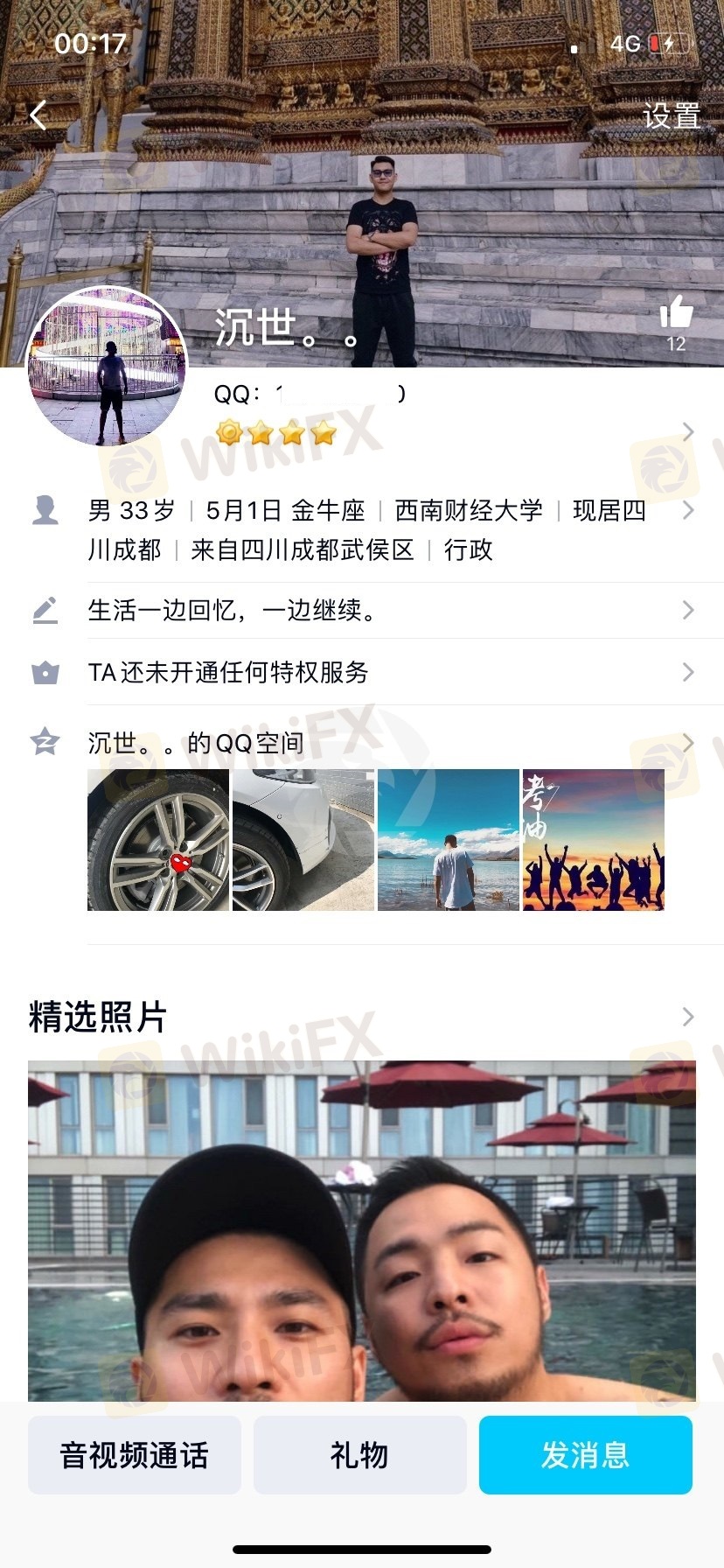
Task: Expand the 精选照片 section
Action: [362, 1017]
